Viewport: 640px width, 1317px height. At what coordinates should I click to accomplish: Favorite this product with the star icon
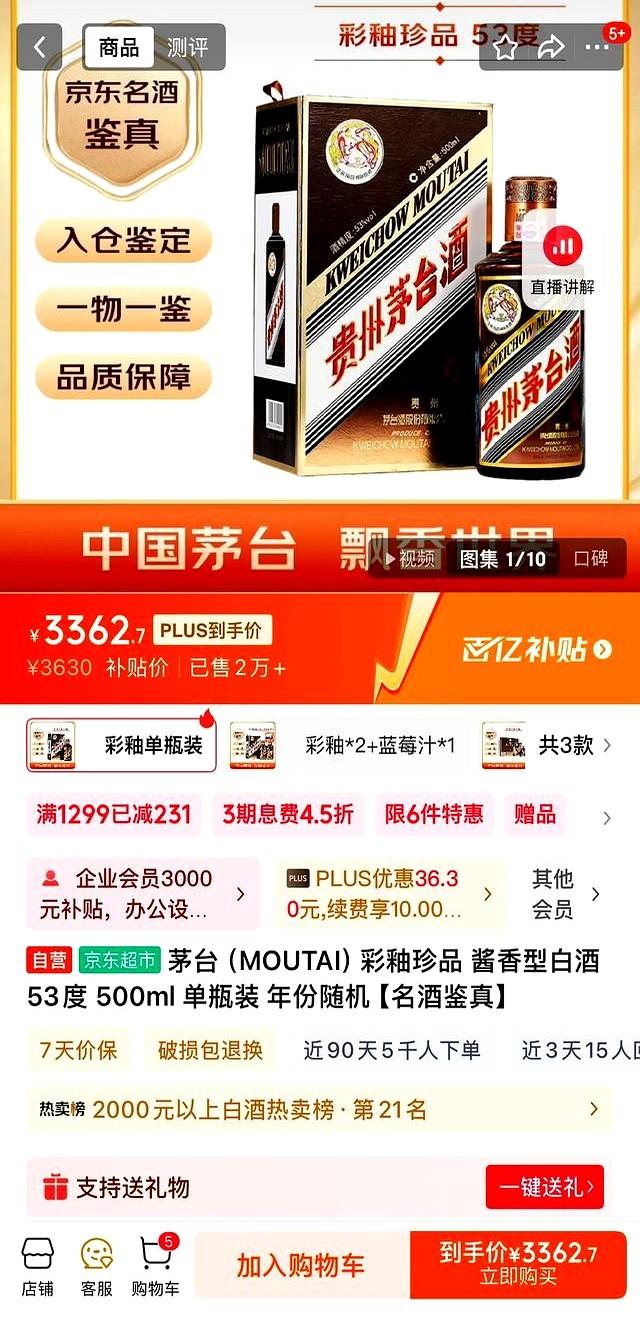pos(505,46)
